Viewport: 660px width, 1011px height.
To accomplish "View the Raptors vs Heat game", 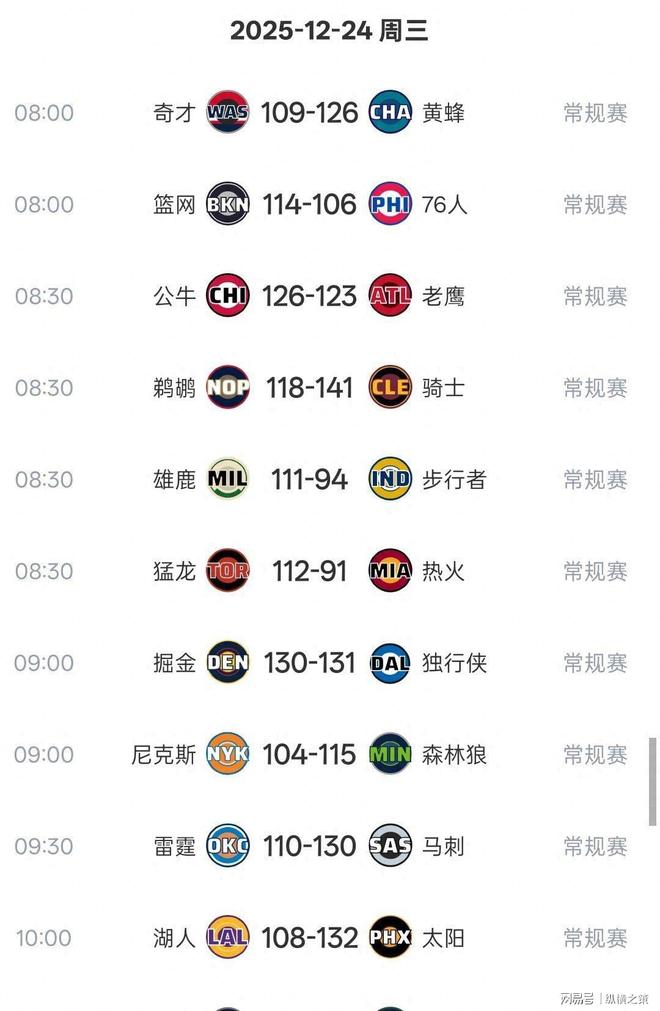I will 309,571.
